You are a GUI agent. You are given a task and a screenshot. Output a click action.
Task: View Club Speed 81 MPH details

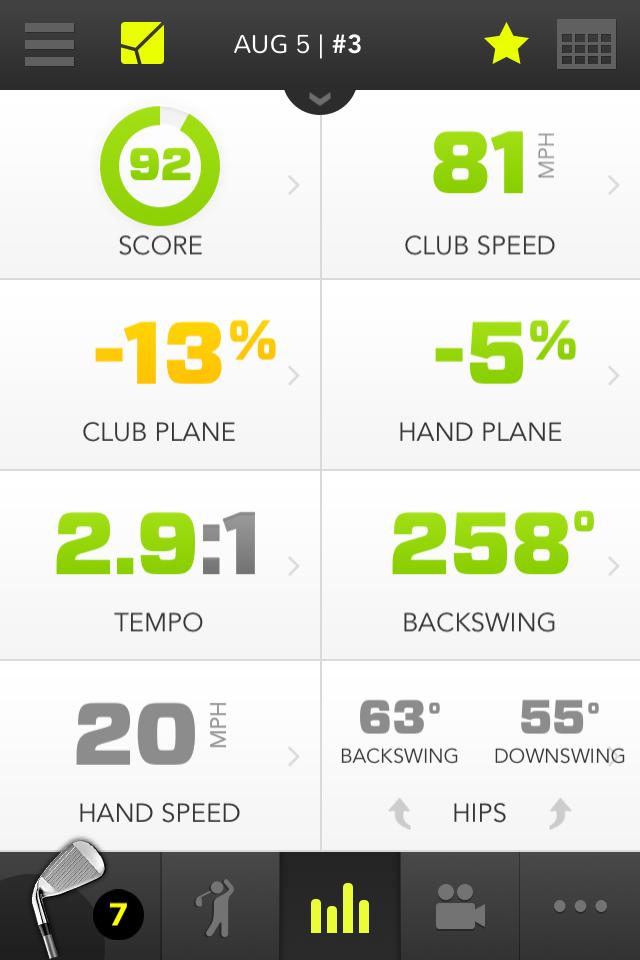(x=480, y=185)
